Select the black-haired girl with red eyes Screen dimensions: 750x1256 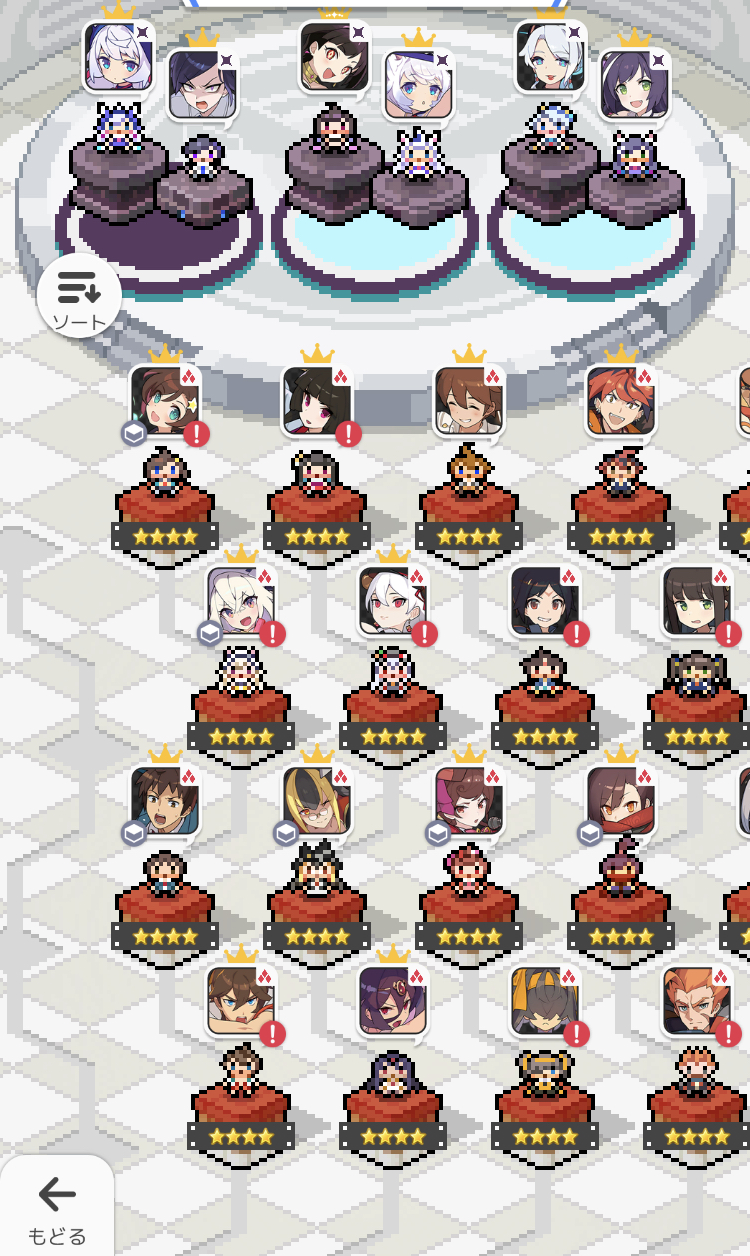317,402
